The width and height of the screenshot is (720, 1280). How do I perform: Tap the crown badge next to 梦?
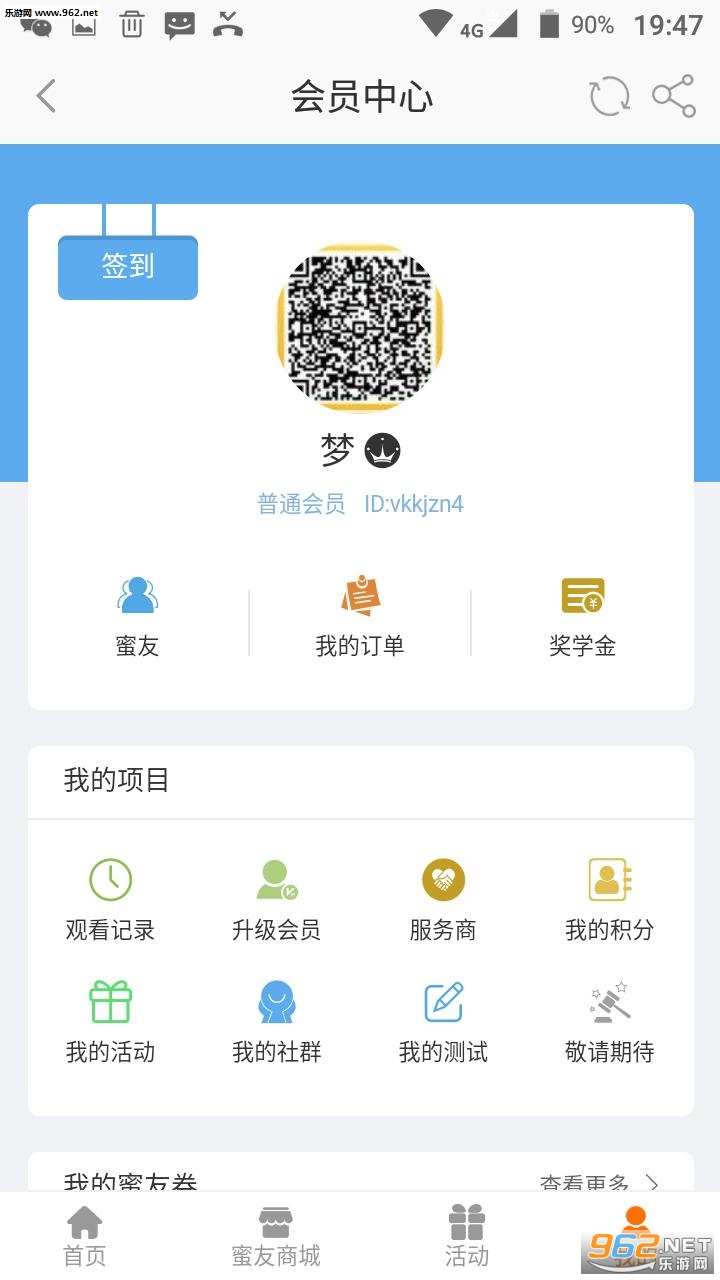click(384, 450)
